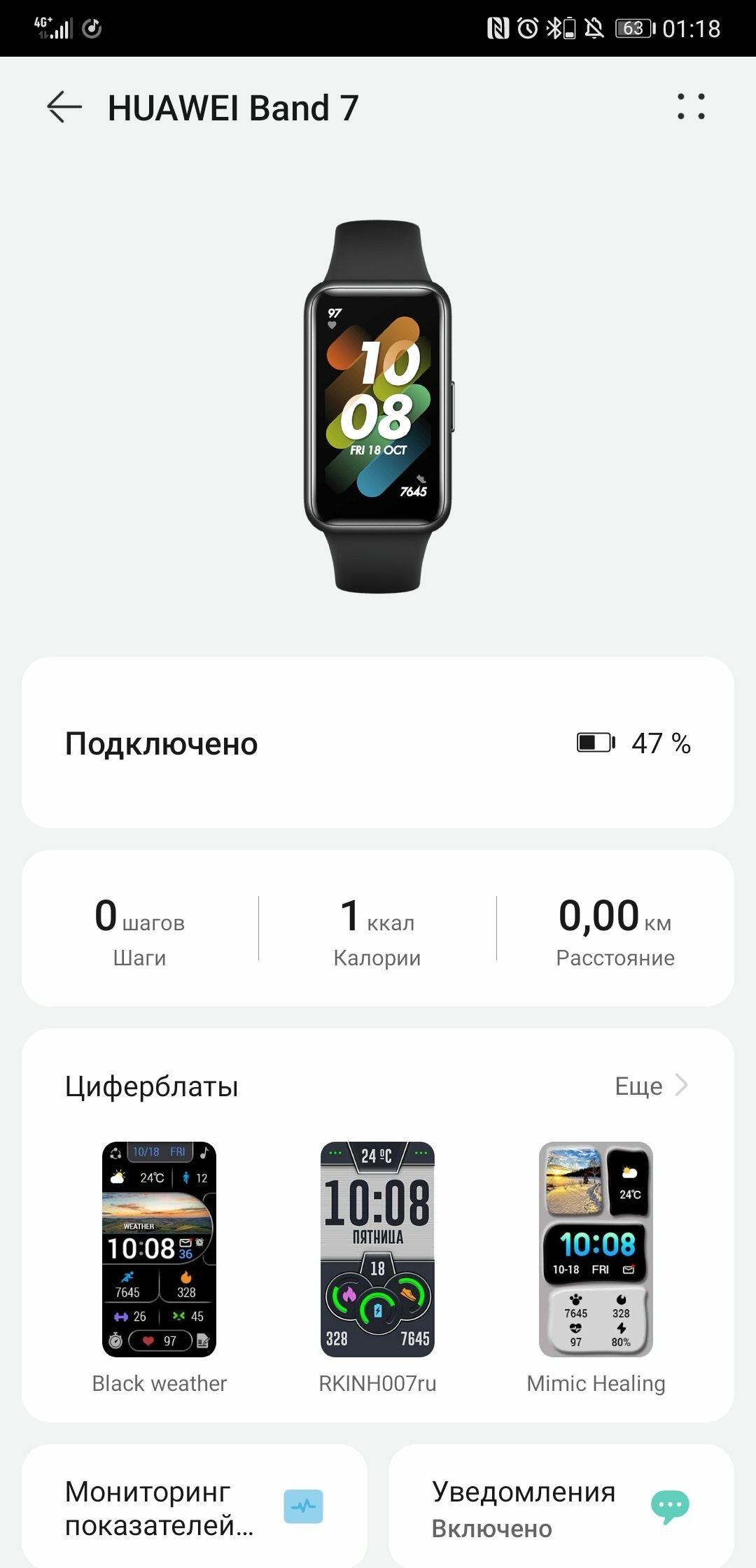756x1568 pixels.
Task: Open Уведомления notifications settings
Action: pos(561,1507)
